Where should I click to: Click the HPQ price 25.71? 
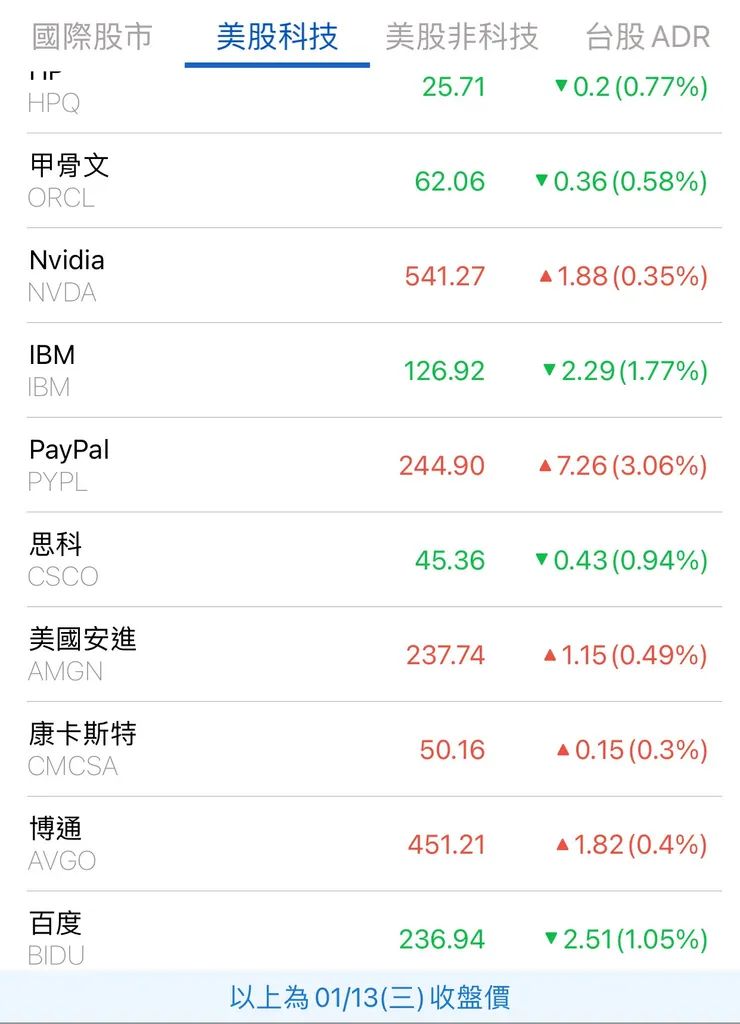point(452,86)
